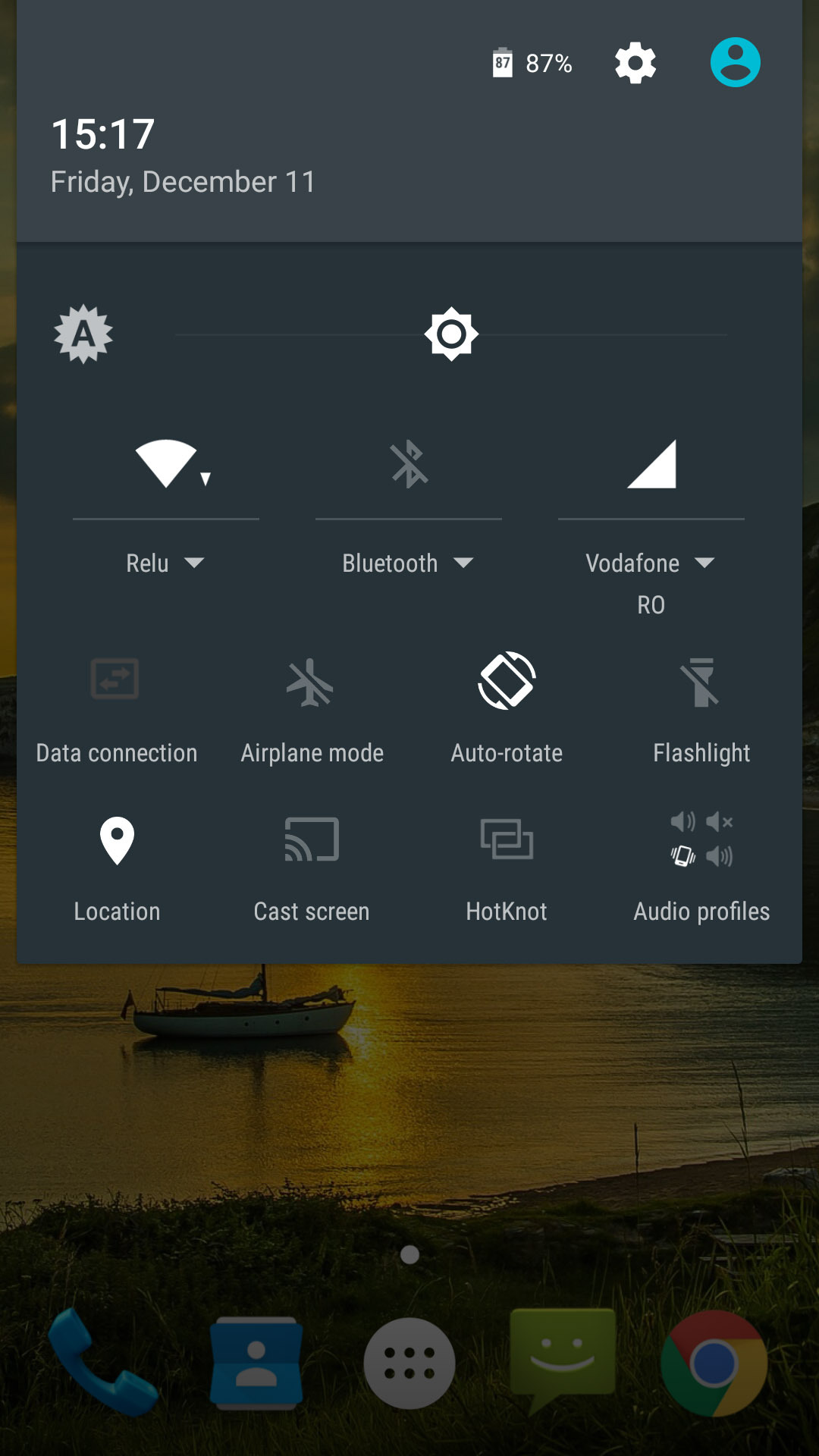Toggle Location off

(117, 870)
